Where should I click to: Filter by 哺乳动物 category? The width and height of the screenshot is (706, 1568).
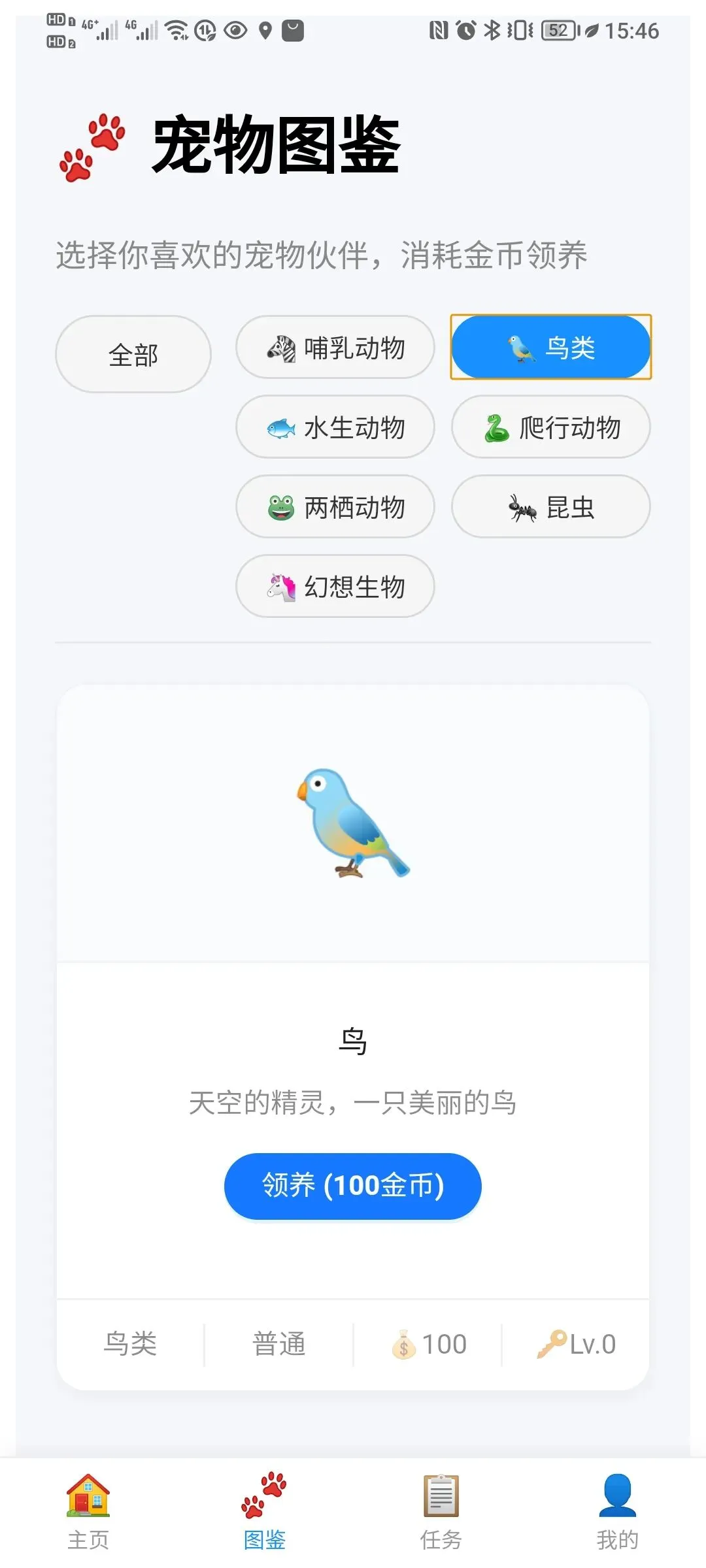pyautogui.click(x=335, y=348)
